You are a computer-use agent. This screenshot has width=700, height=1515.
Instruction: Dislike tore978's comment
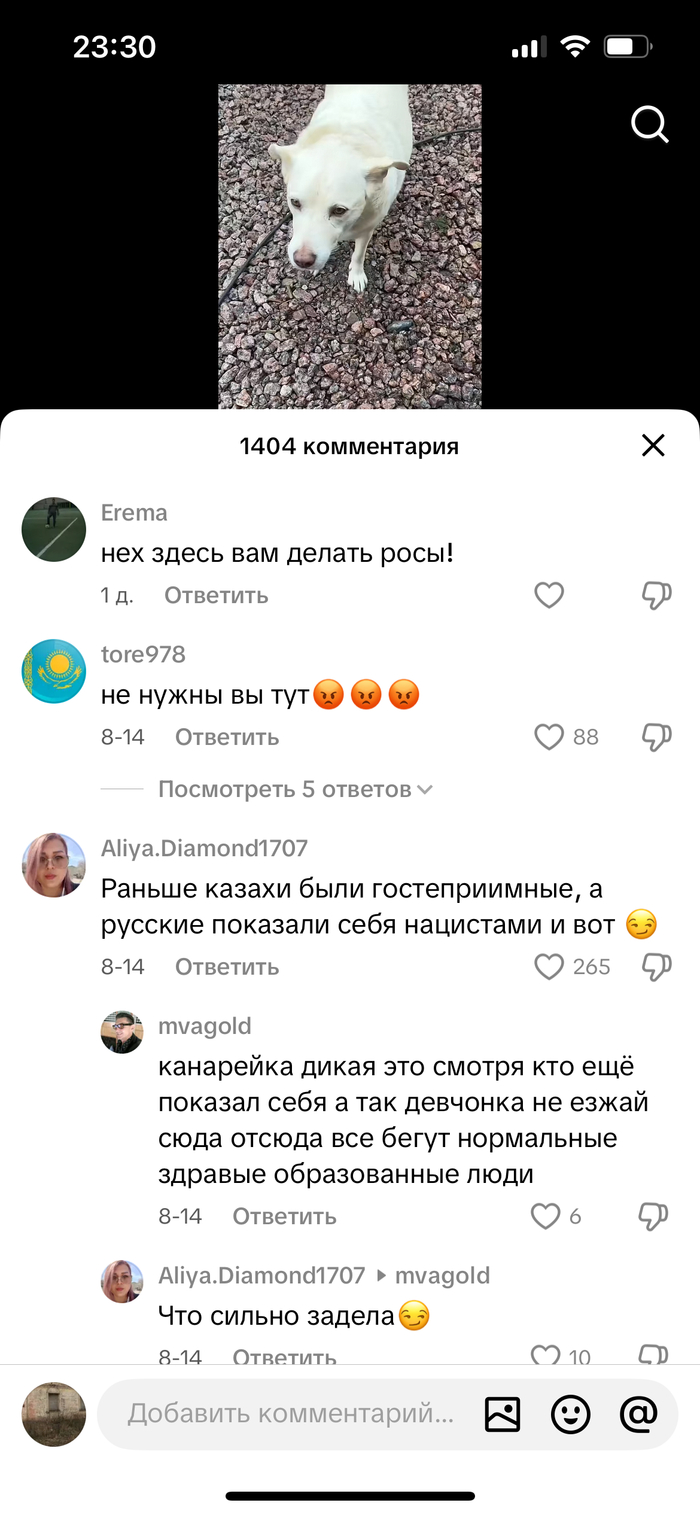click(655, 738)
